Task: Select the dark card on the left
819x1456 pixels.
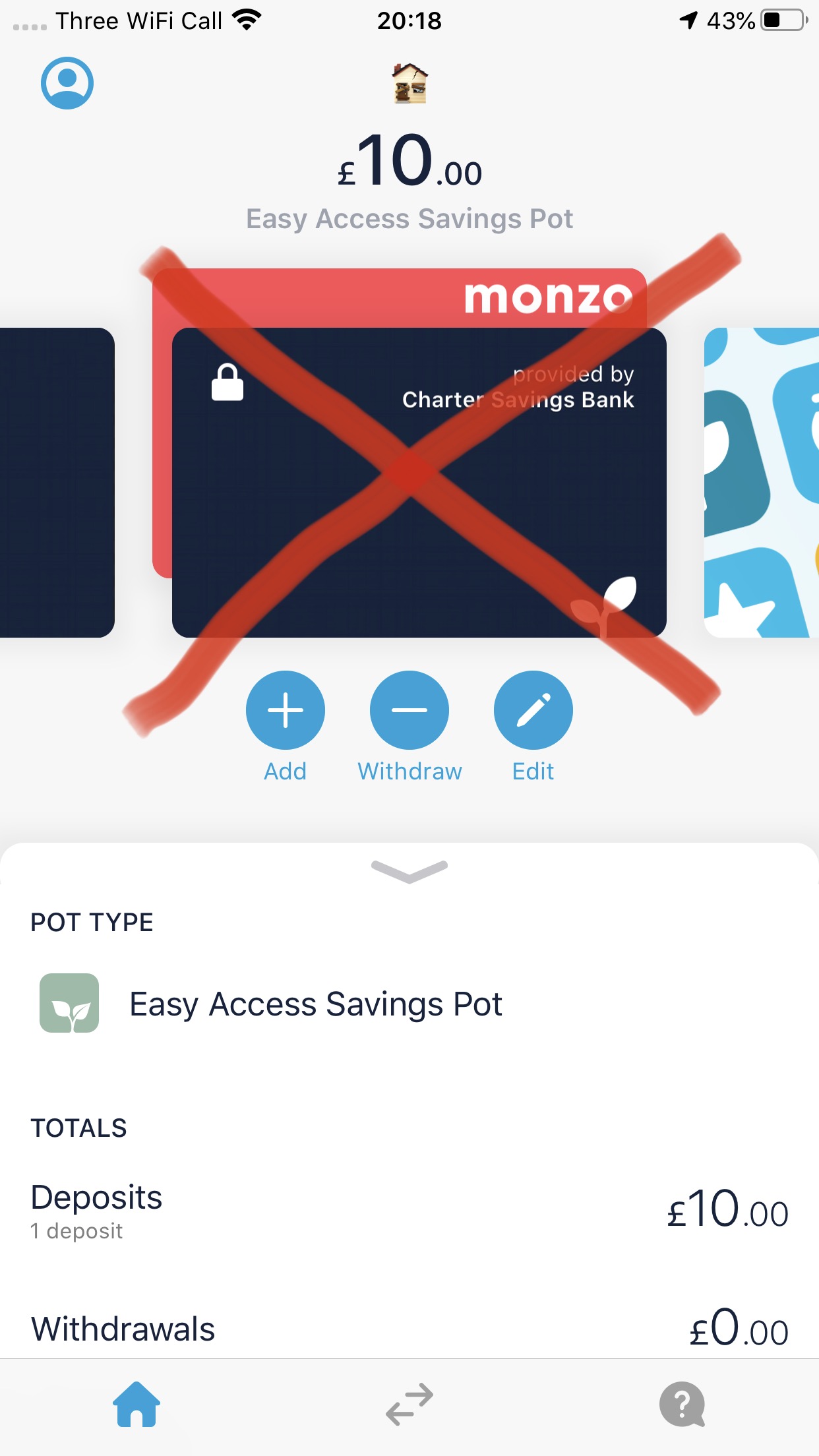Action: 57,482
